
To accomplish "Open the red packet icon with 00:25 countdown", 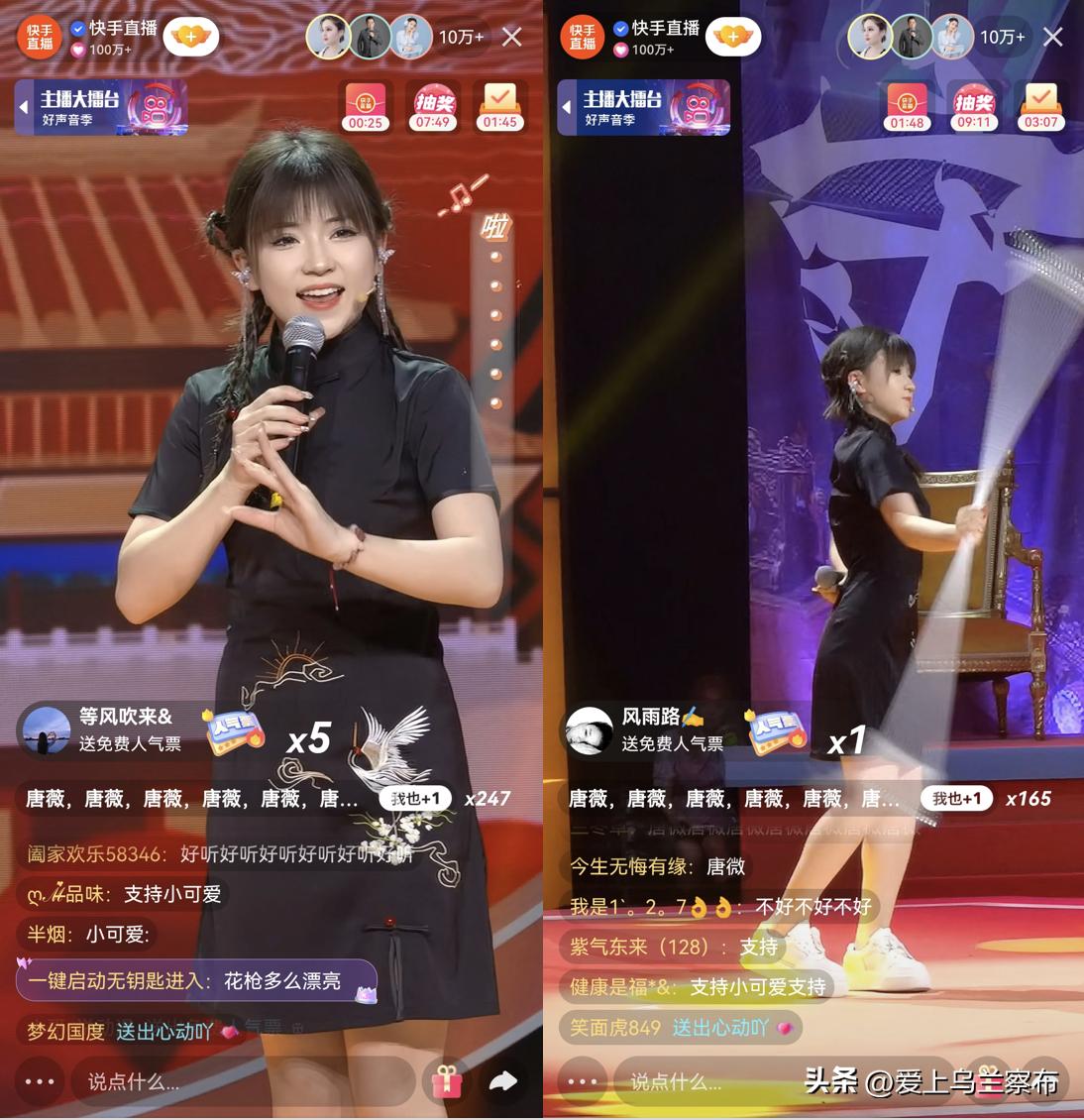I will coord(366,106).
